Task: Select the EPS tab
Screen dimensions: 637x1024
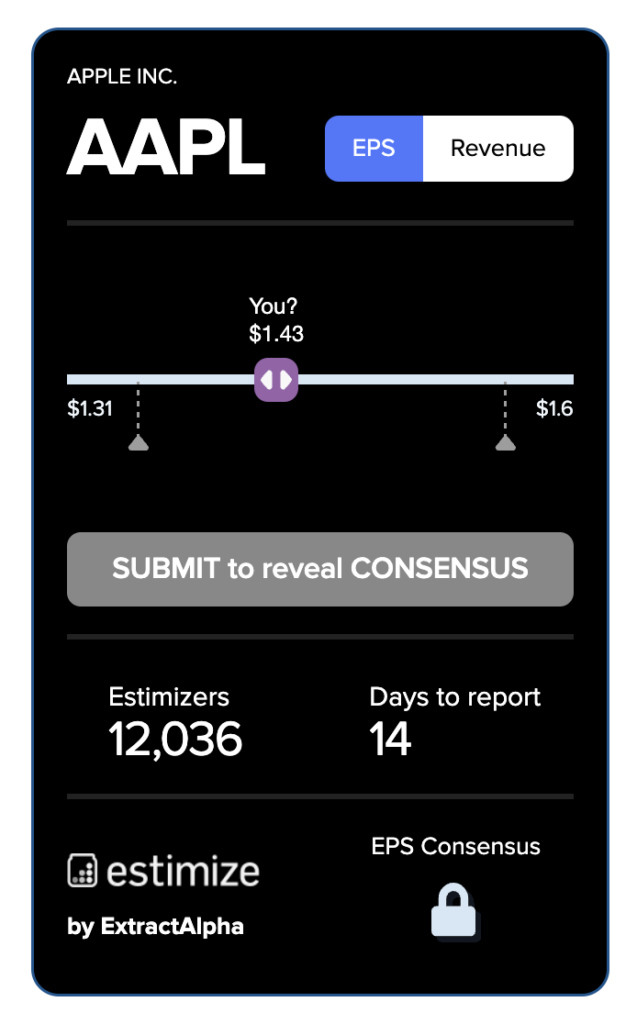Action: pyautogui.click(x=374, y=148)
